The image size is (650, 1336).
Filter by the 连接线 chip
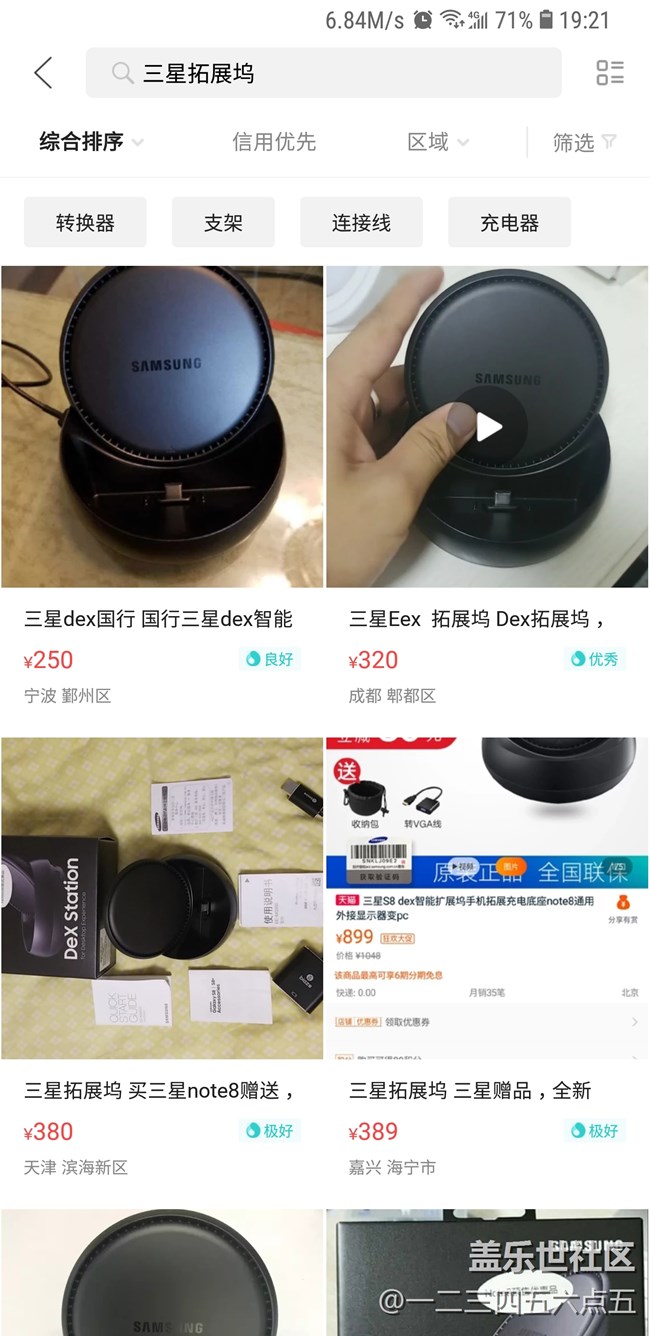click(x=361, y=222)
